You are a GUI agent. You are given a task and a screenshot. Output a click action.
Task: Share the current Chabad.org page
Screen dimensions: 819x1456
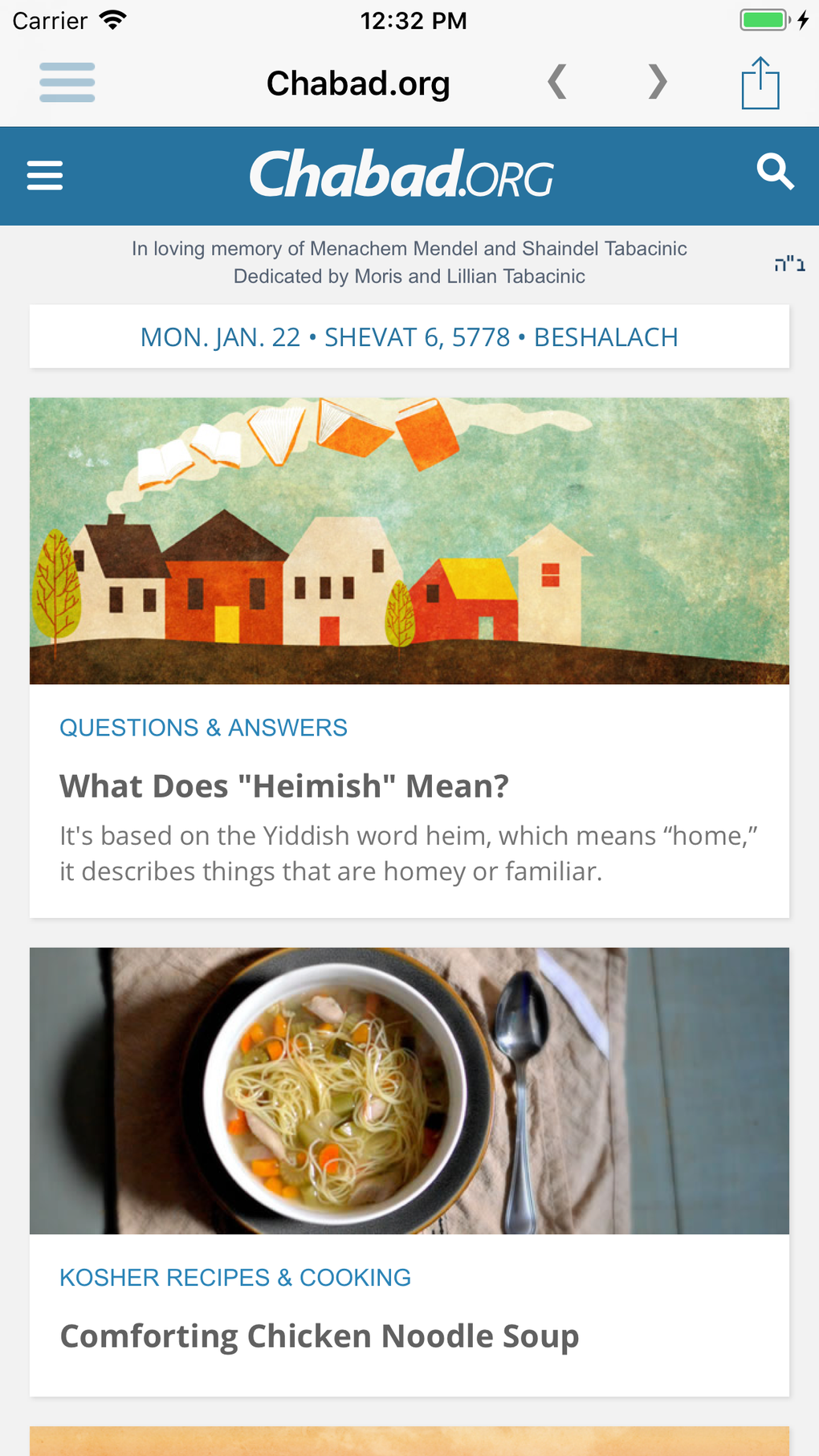[x=760, y=83]
